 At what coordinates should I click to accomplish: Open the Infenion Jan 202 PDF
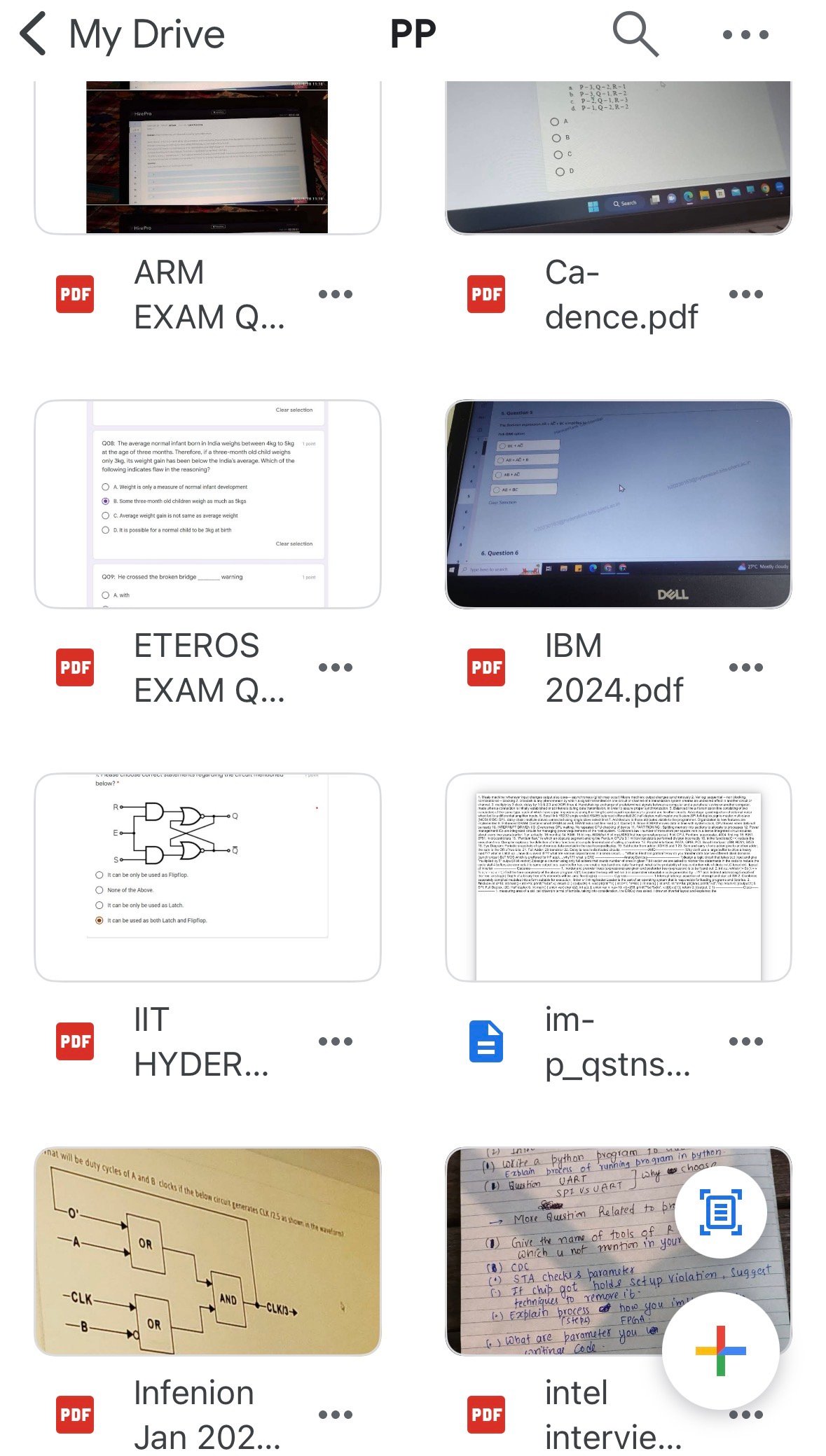tap(207, 1251)
